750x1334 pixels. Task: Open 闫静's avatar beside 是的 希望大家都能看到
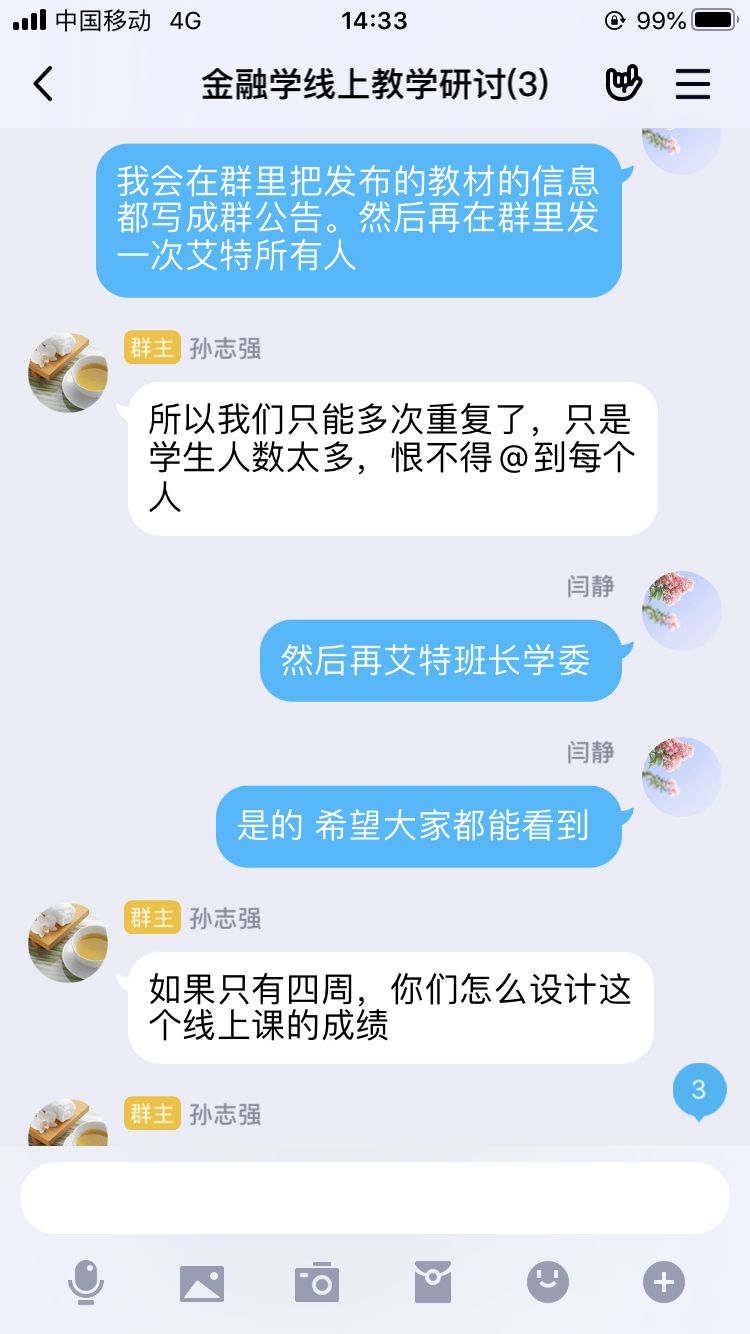[682, 777]
